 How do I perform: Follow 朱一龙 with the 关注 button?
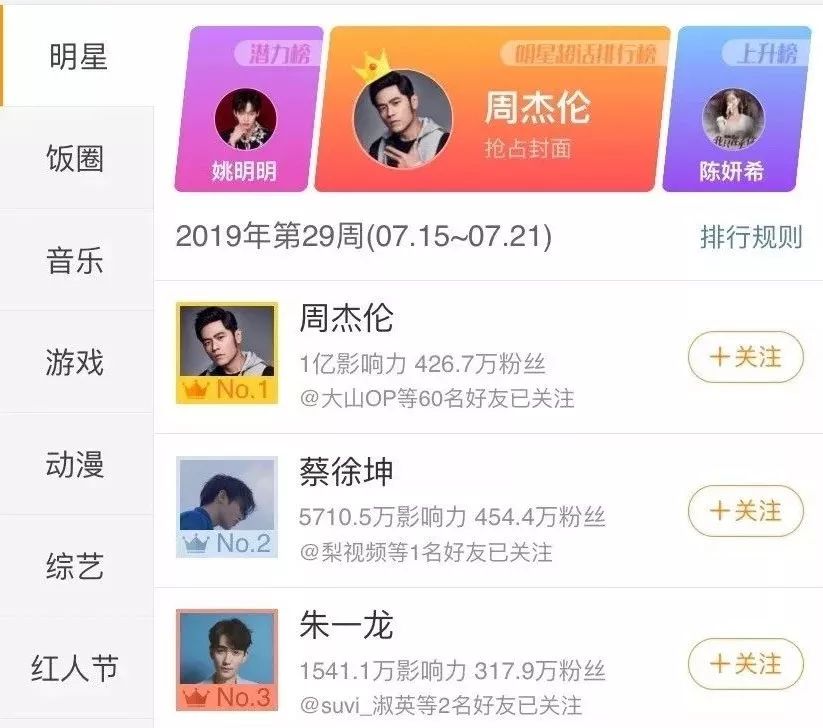(745, 663)
